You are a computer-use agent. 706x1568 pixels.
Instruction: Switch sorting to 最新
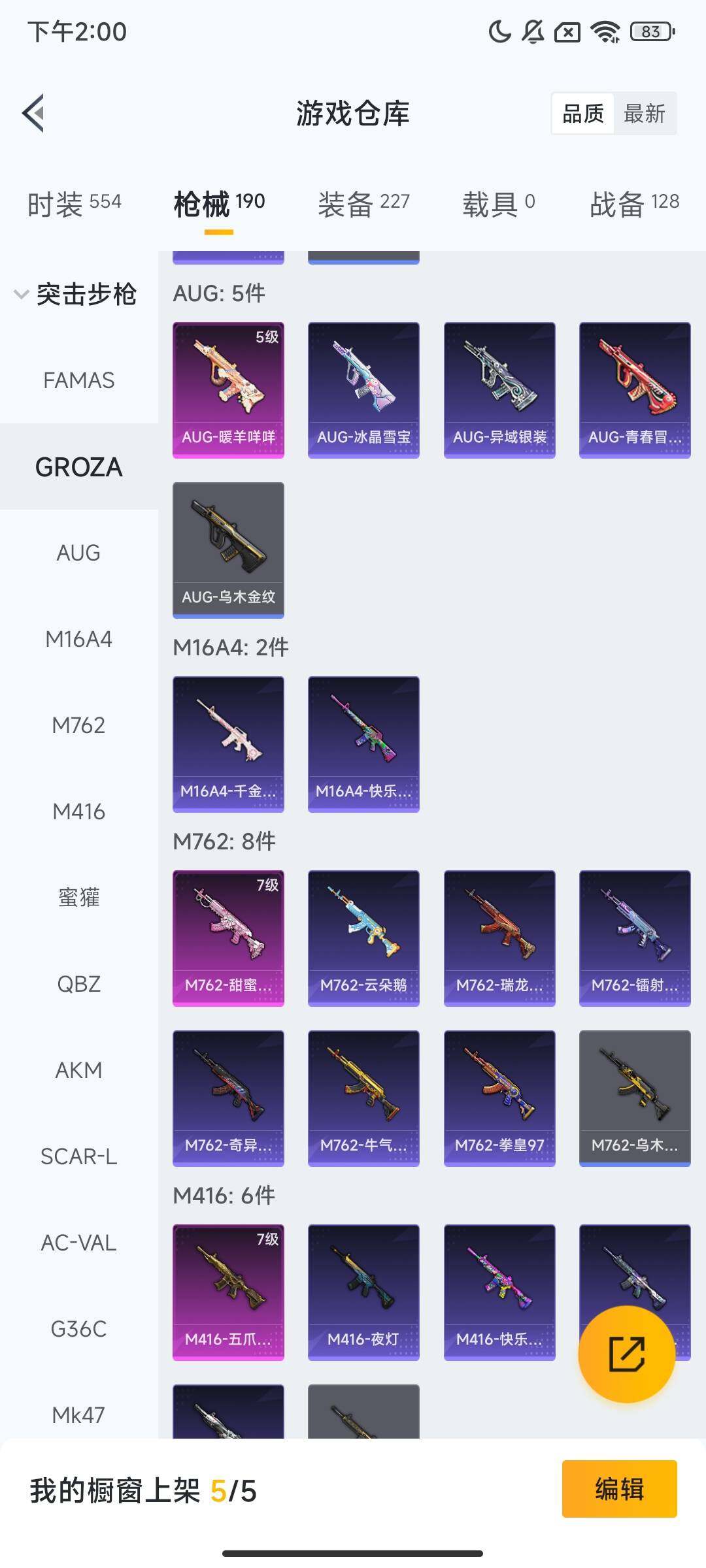[646, 114]
